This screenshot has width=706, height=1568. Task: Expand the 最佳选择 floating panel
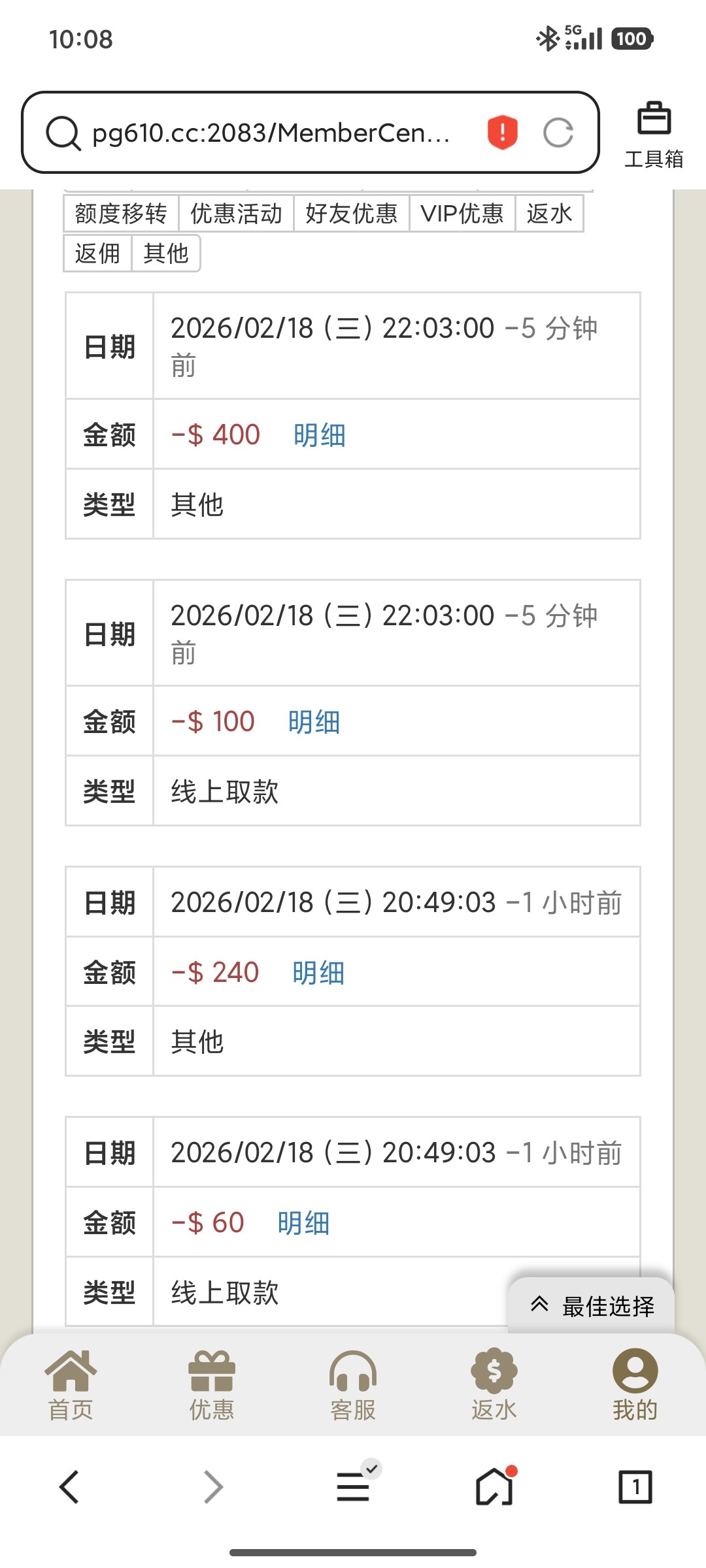coord(592,1306)
